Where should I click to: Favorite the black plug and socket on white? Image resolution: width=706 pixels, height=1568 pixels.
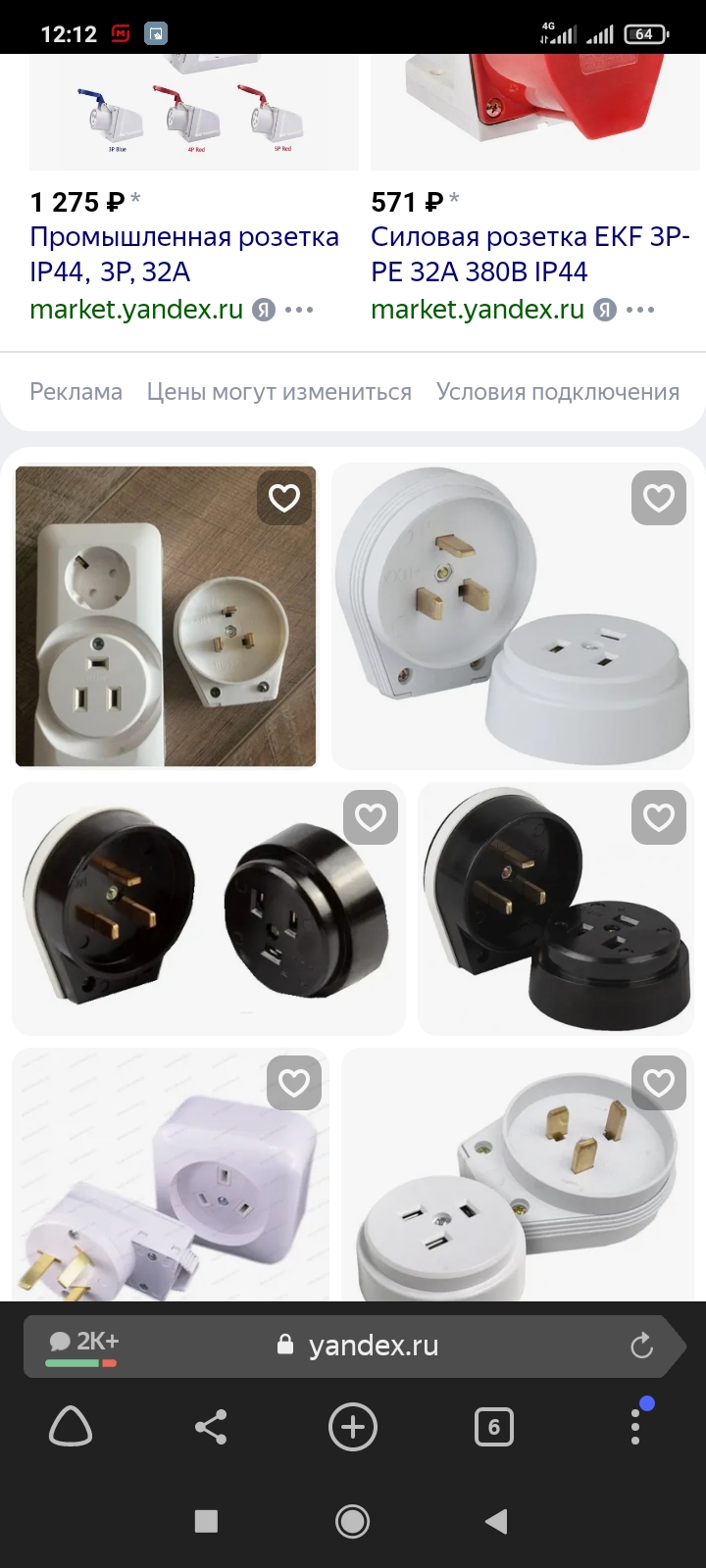pos(370,816)
